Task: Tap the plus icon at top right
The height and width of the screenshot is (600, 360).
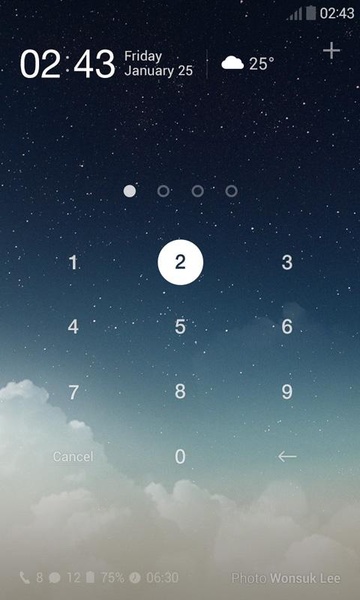Action: (x=331, y=51)
